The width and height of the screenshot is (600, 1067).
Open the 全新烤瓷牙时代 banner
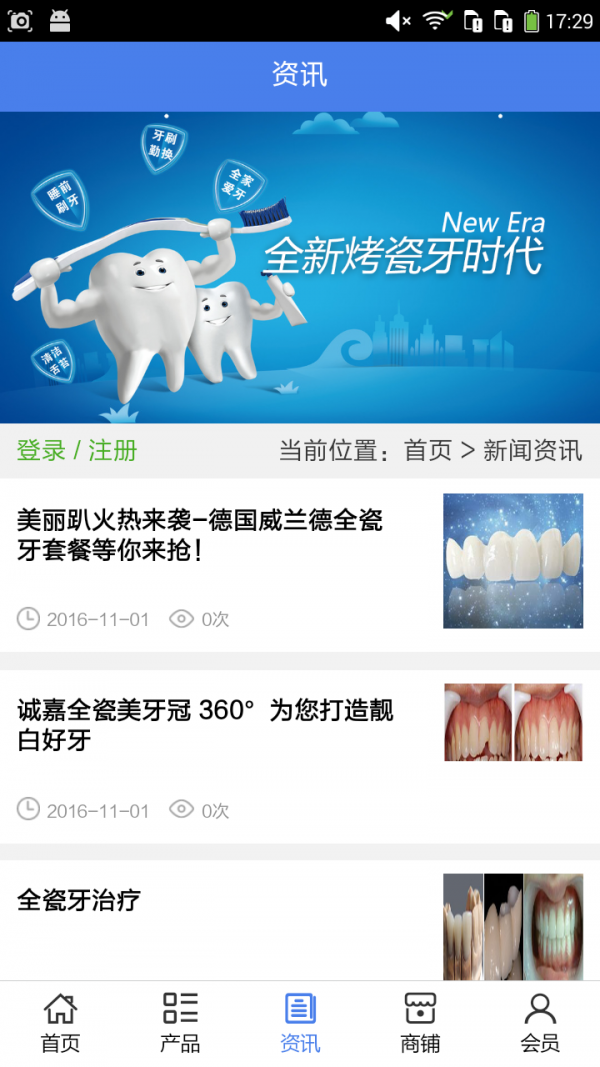tap(300, 267)
